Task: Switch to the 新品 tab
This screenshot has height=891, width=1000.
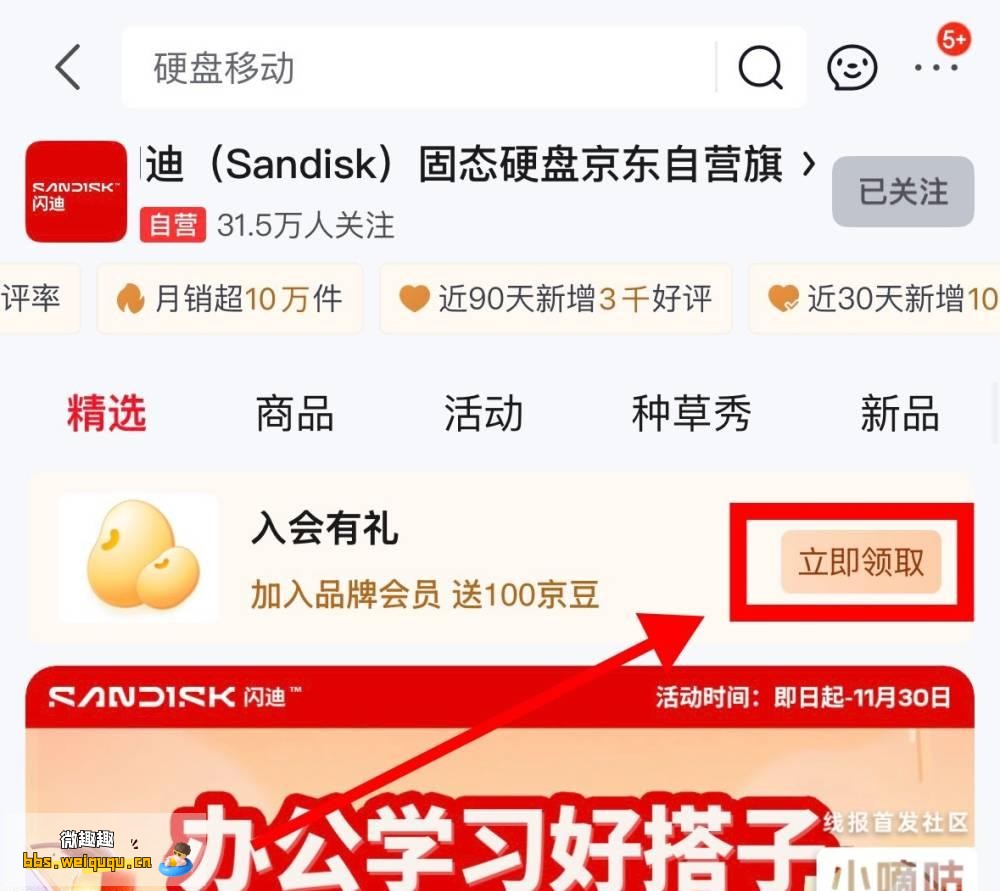Action: [899, 413]
